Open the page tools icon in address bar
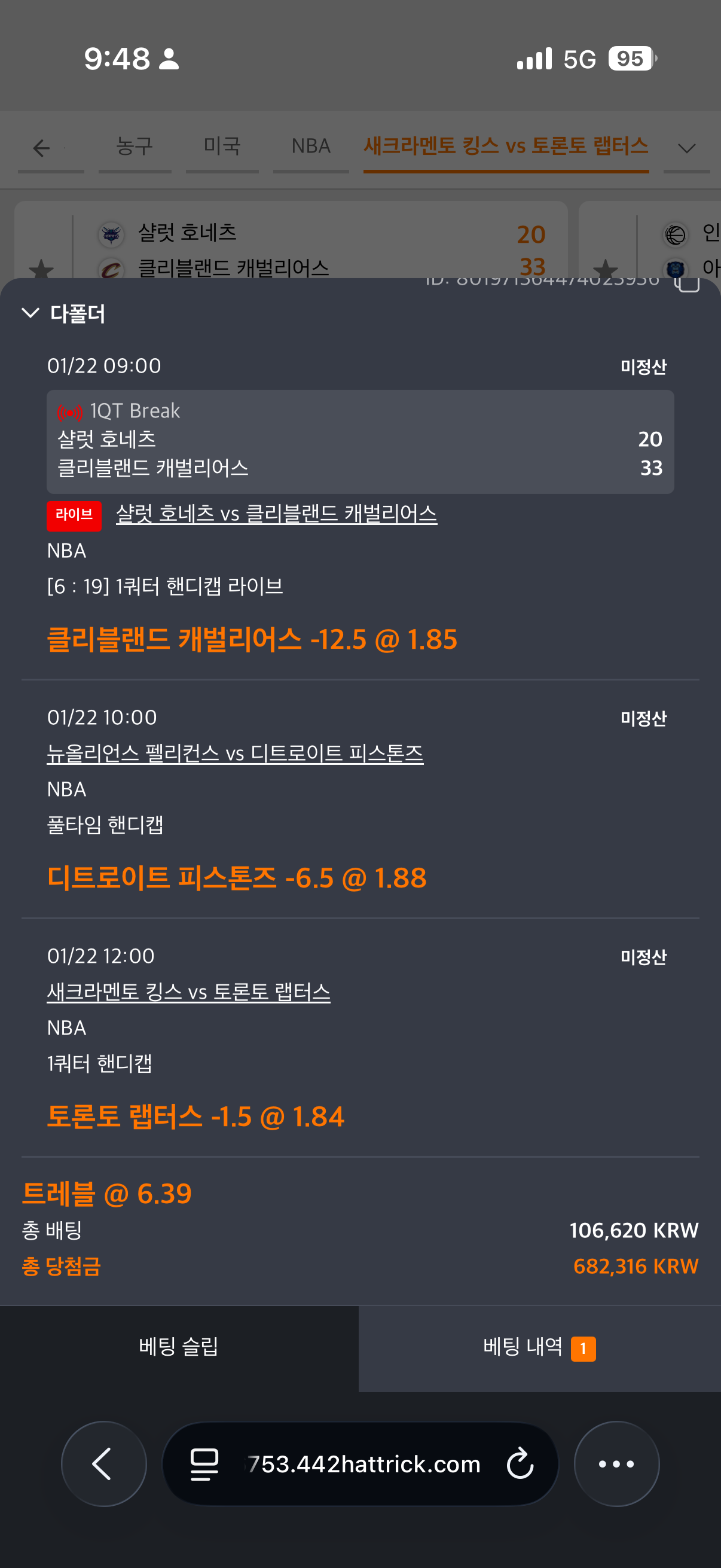 [x=204, y=1463]
